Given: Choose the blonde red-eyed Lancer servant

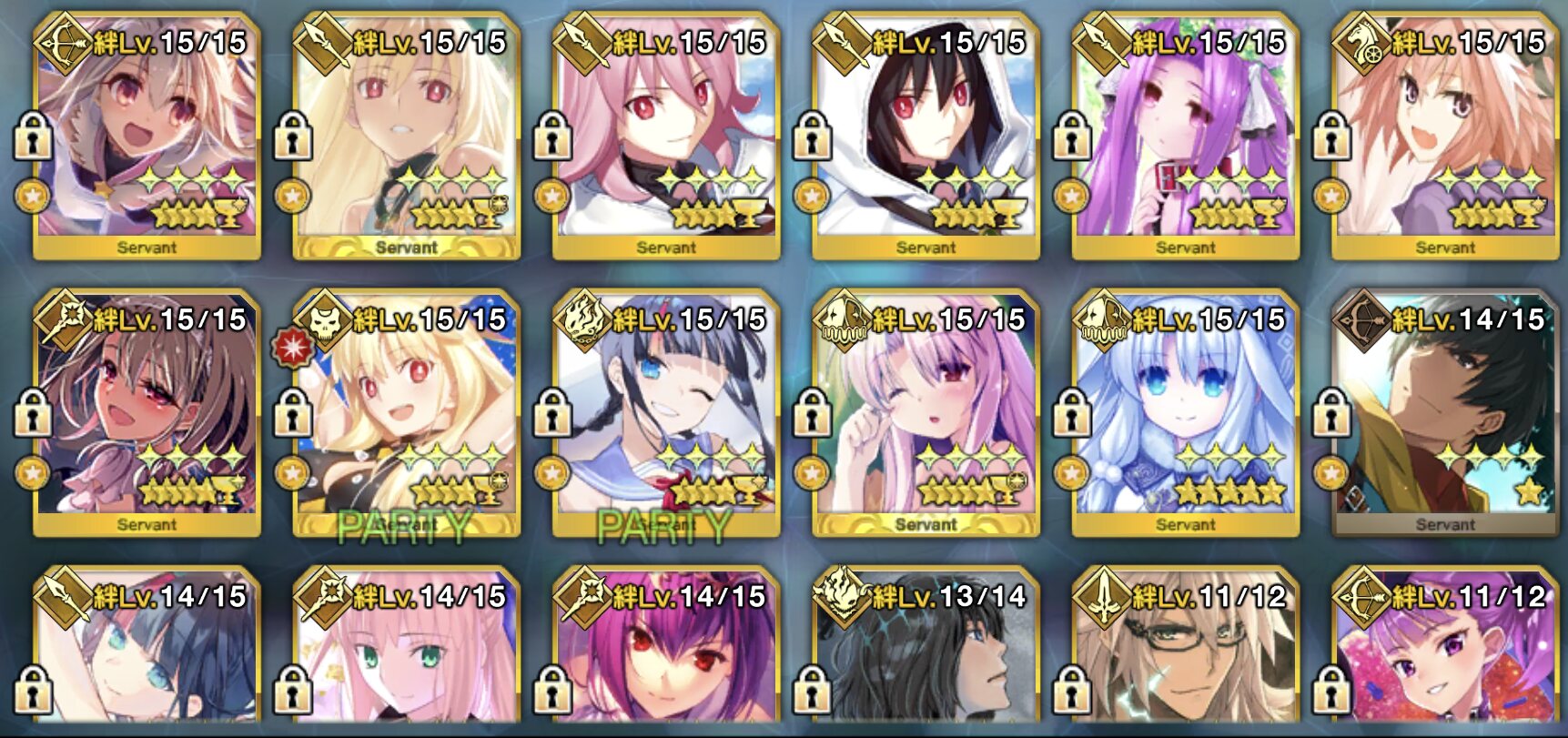Looking at the screenshot, I should tap(406, 136).
